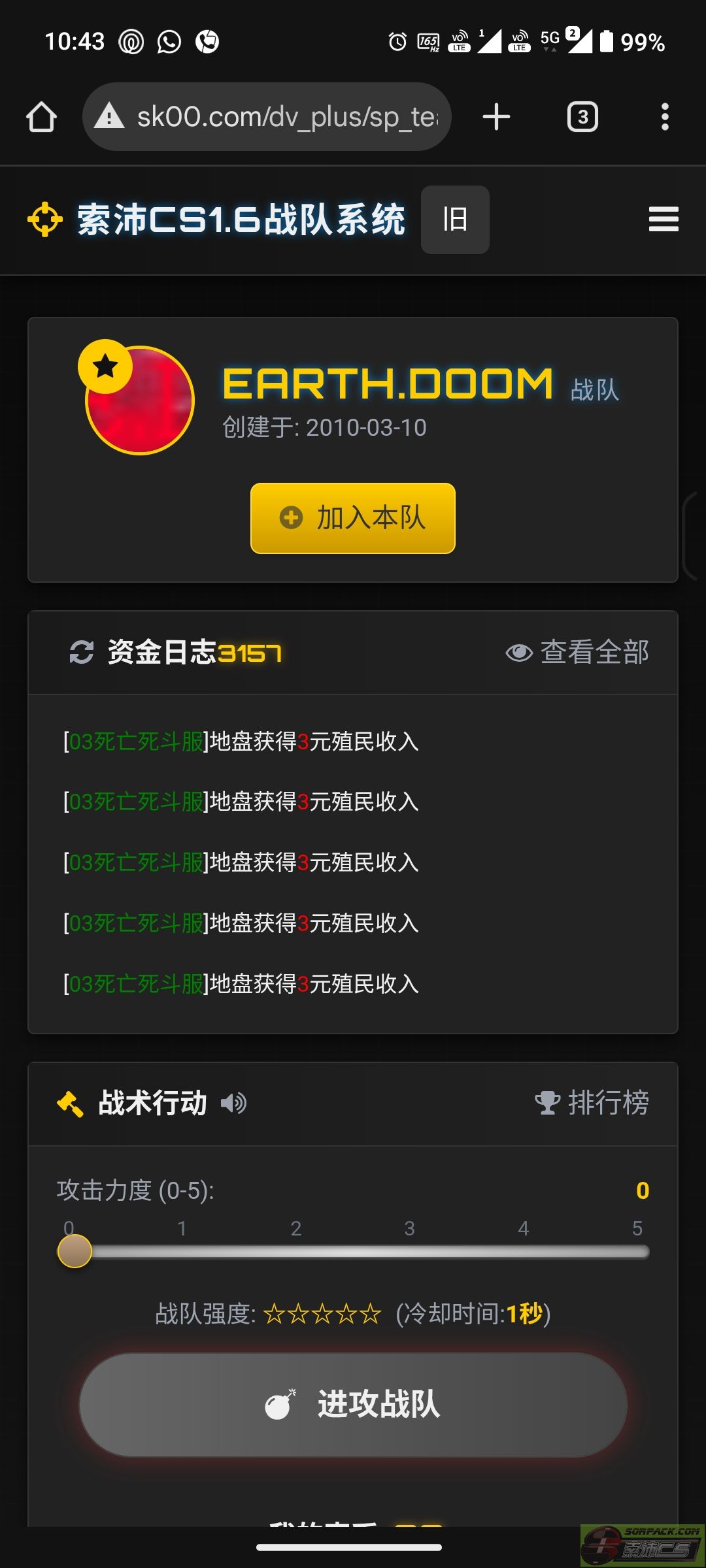Open the 排行榜 leaderboard
Image resolution: width=706 pixels, height=1568 pixels.
(592, 1103)
